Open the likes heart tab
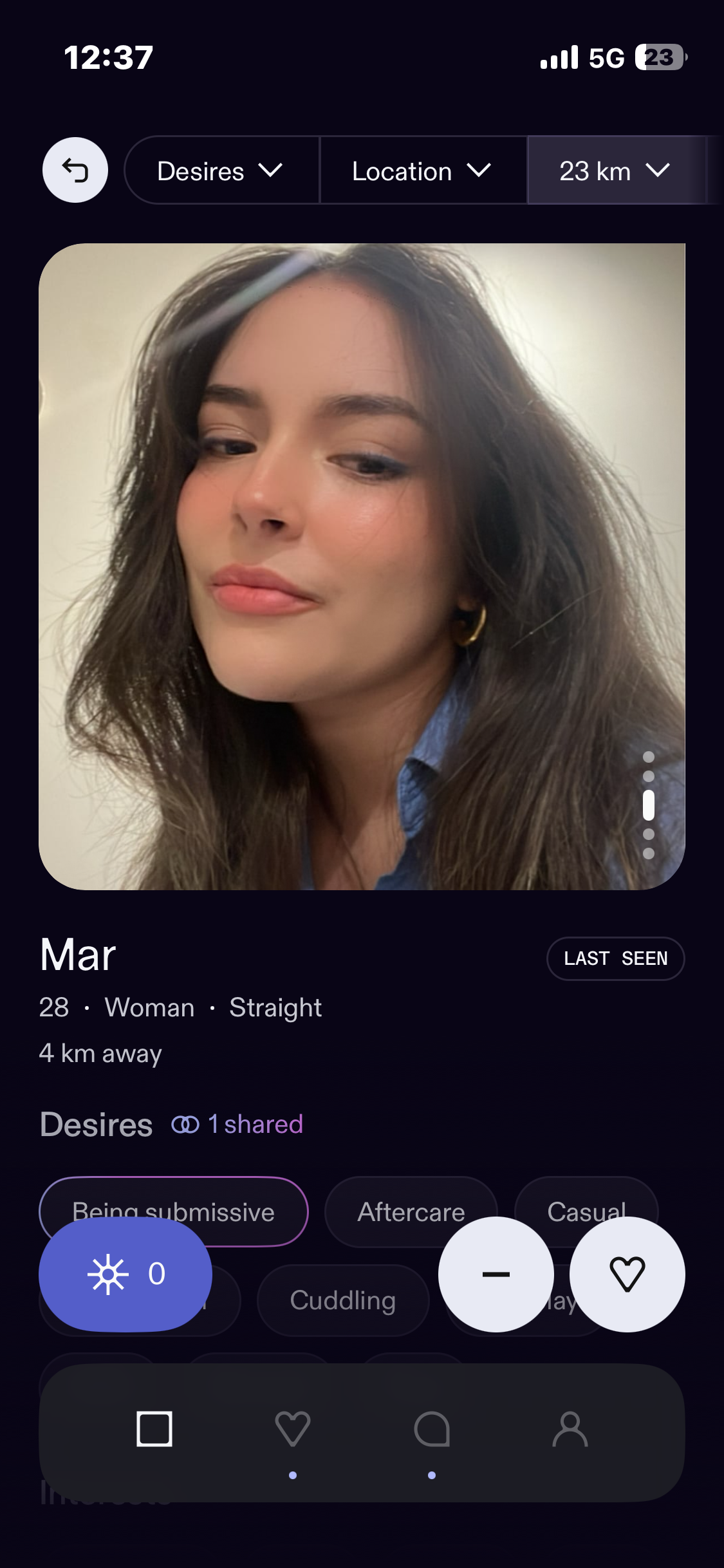This screenshot has height=1568, width=724. (293, 1429)
